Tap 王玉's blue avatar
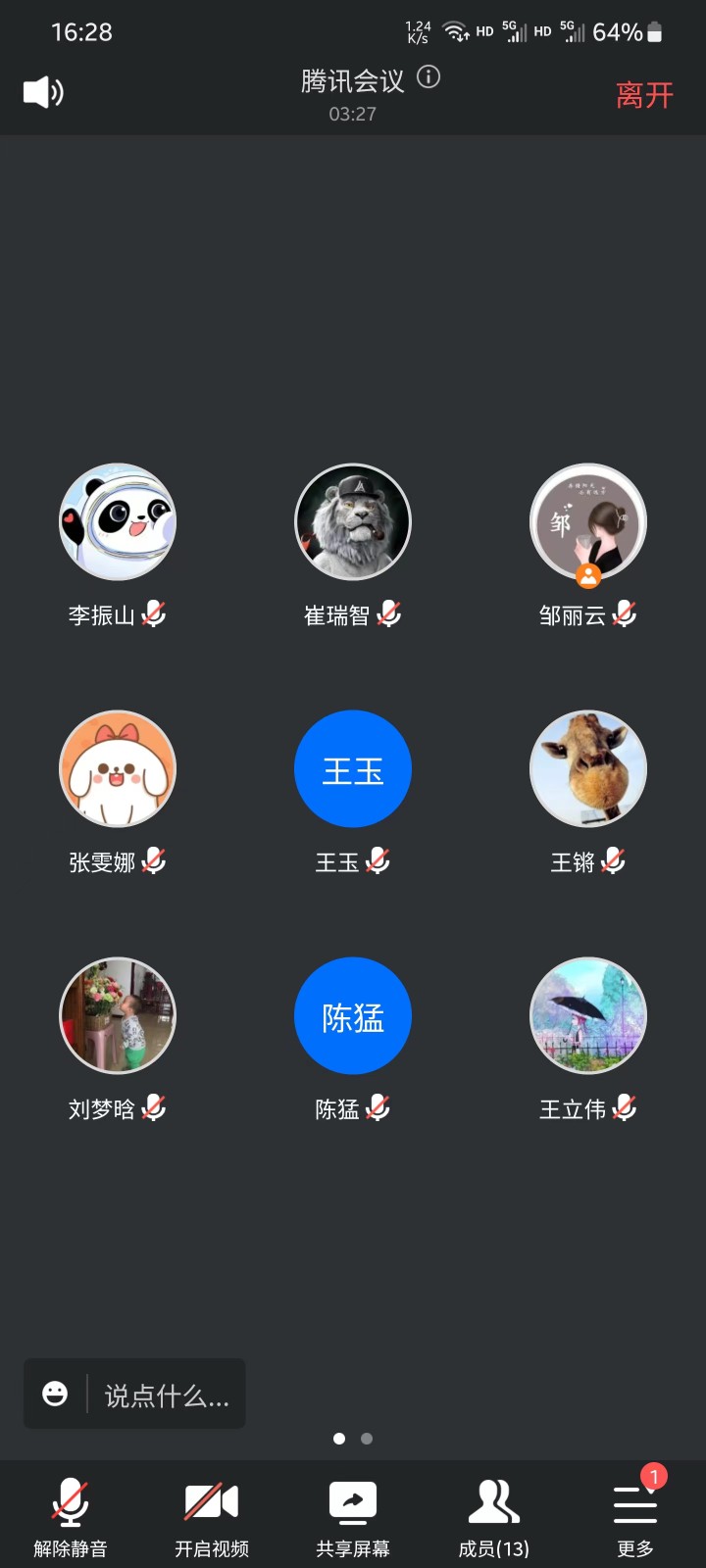The width and height of the screenshot is (706, 1568). coord(353,769)
